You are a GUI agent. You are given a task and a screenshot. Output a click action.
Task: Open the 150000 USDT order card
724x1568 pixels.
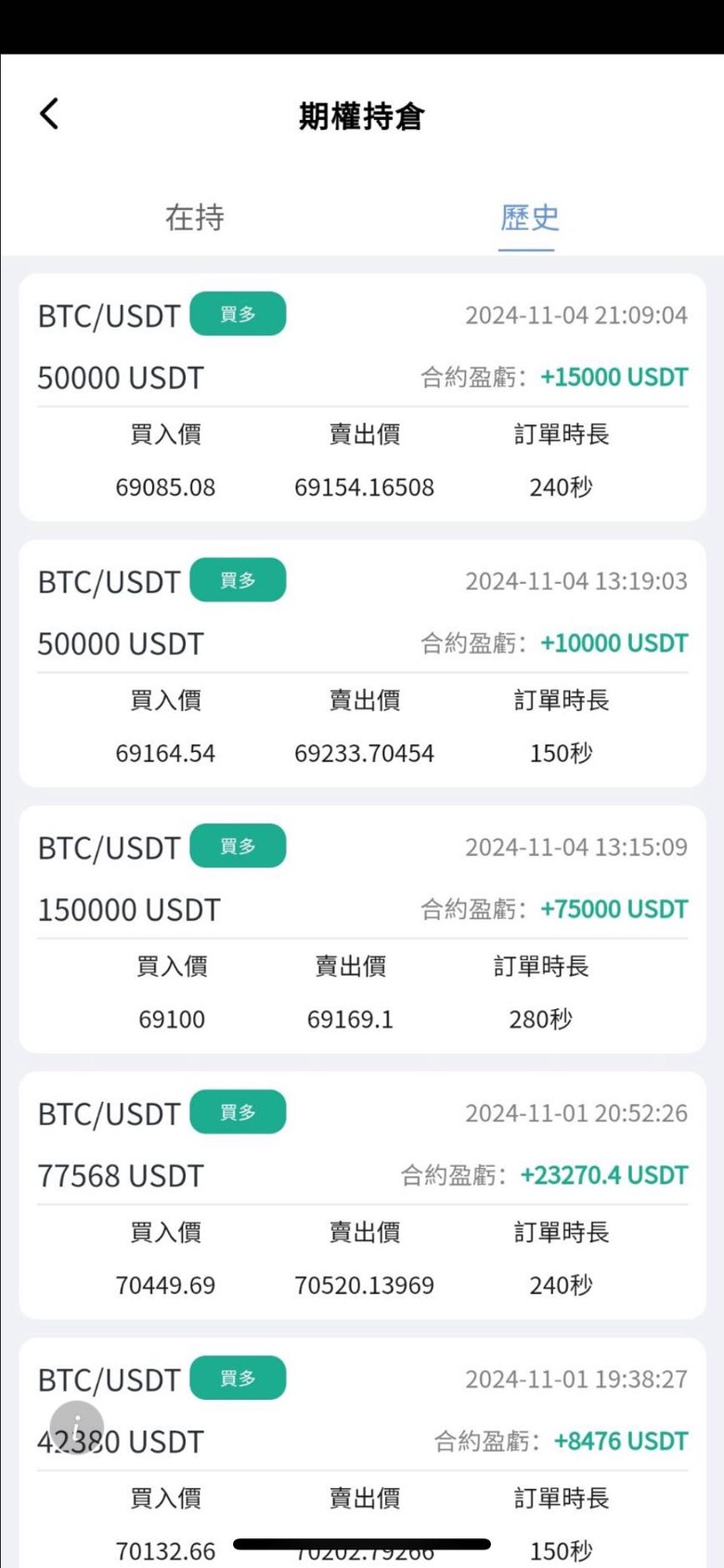coord(362,929)
